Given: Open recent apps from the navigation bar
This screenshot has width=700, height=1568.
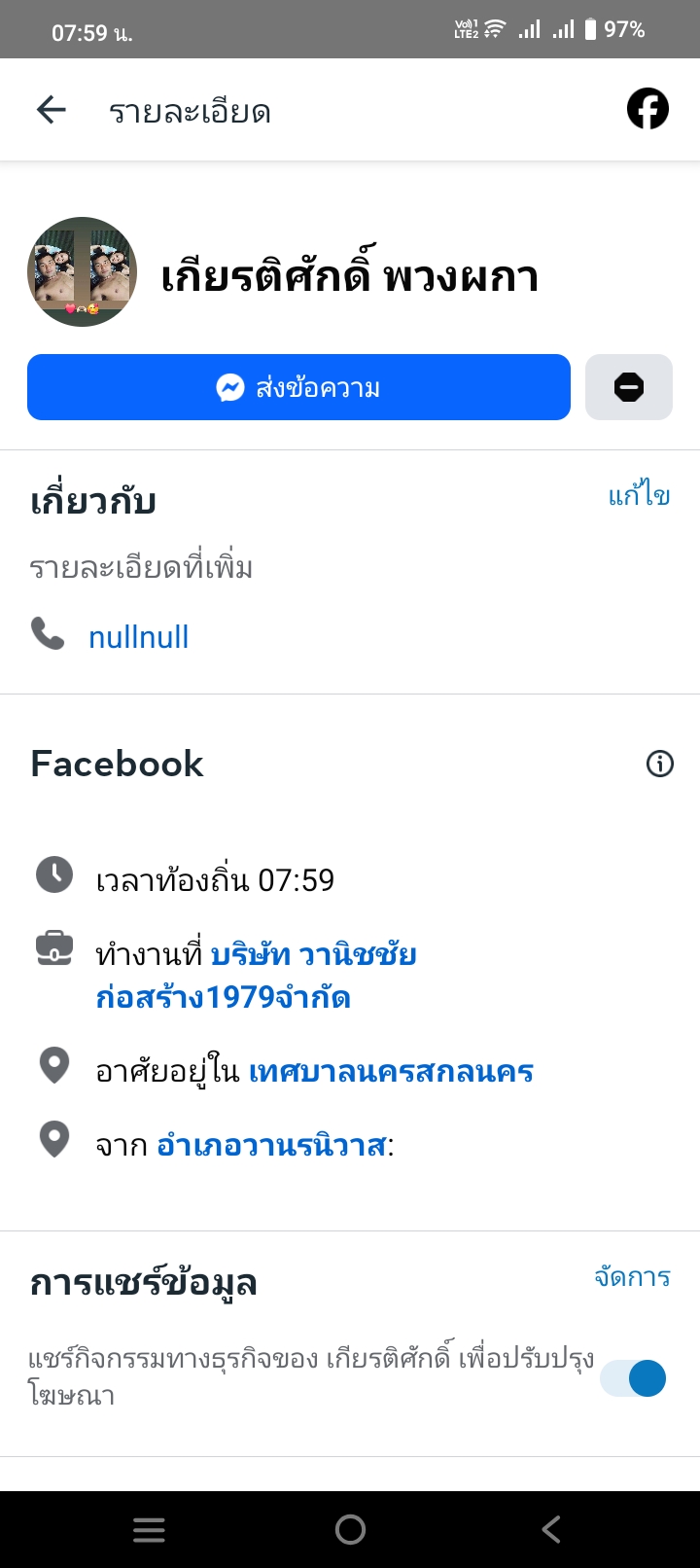Looking at the screenshot, I should pos(149,1530).
